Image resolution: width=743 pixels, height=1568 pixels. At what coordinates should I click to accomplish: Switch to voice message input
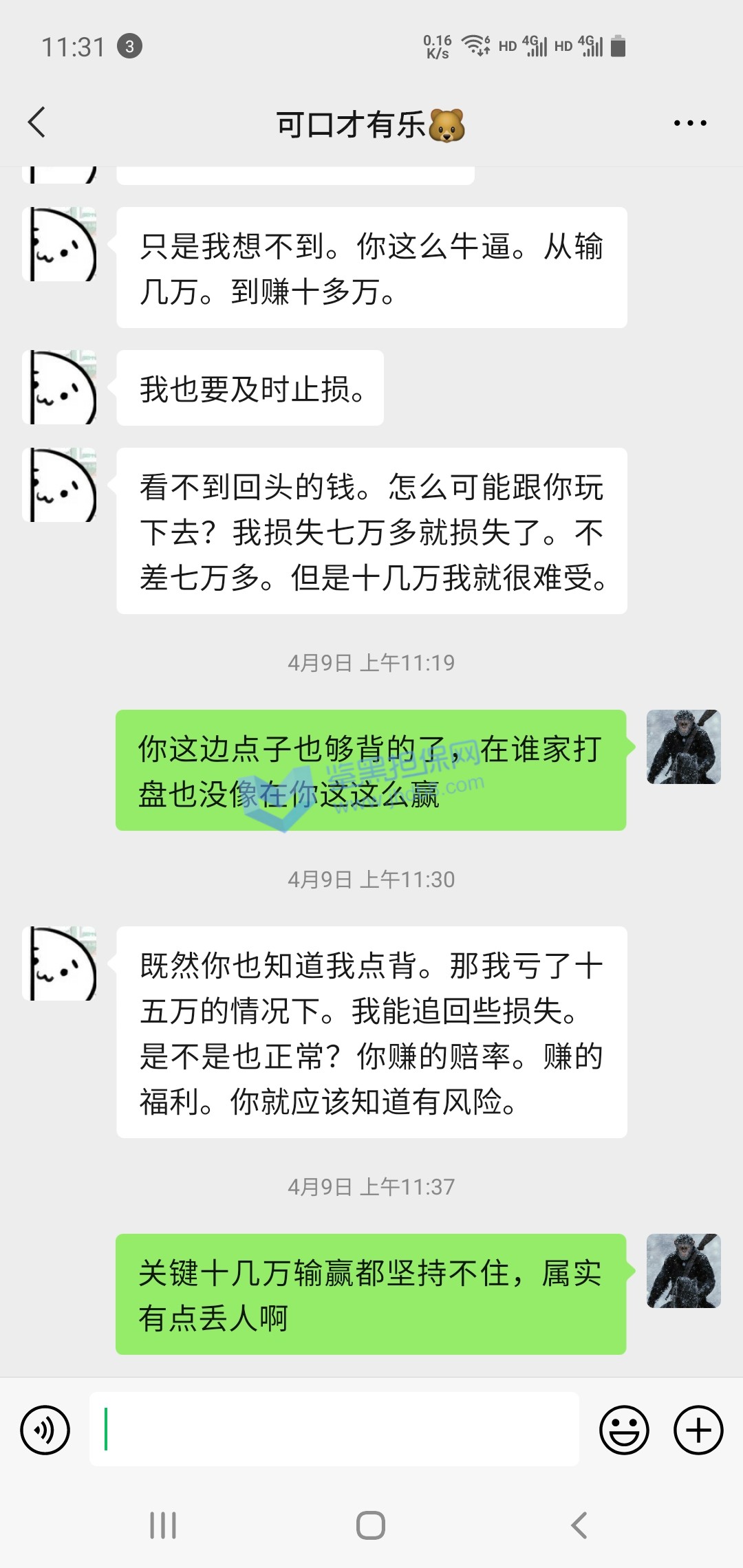(45, 1430)
